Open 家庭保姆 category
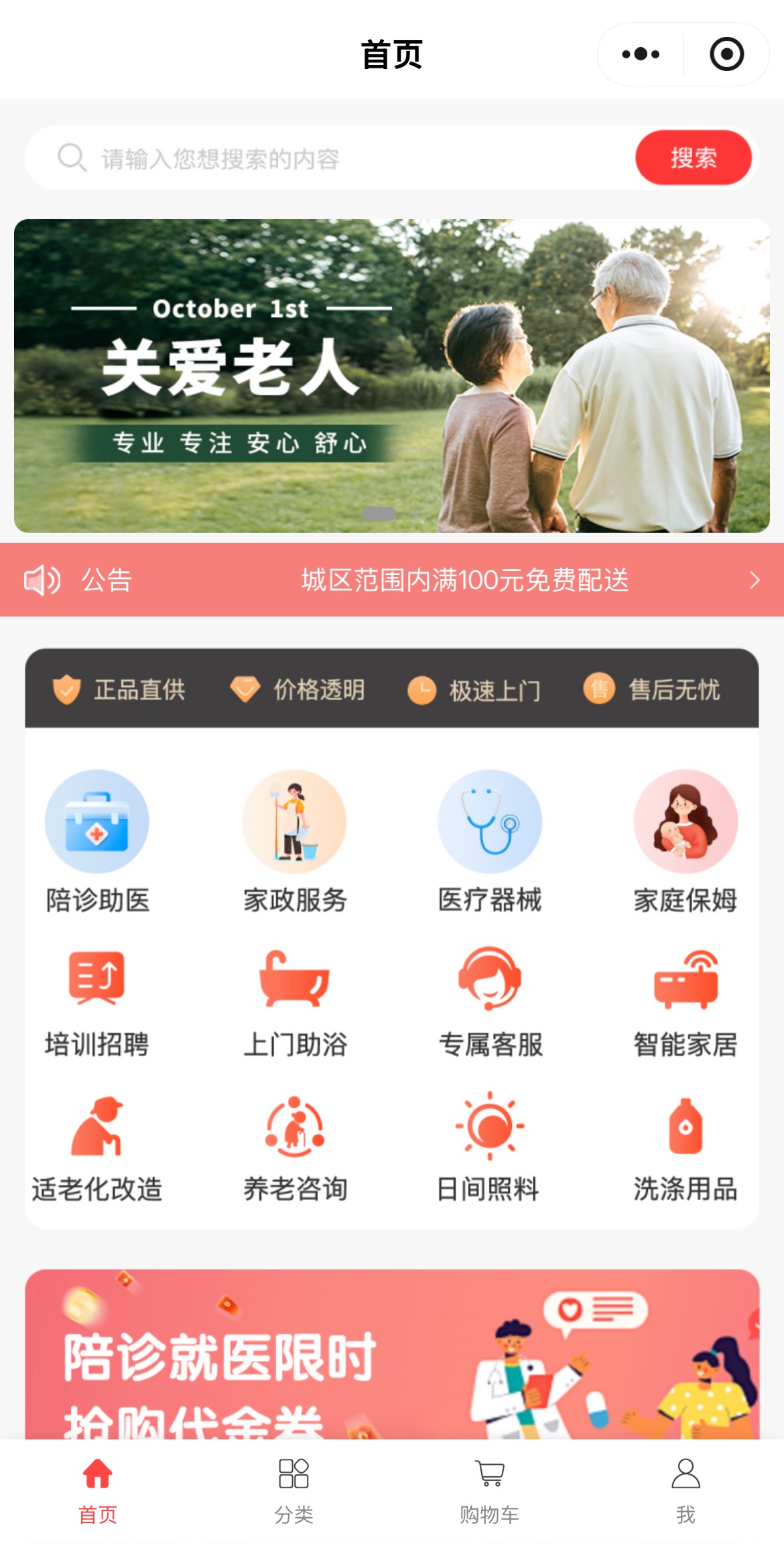Screen dimensions: 784x1556 pyautogui.click(x=685, y=841)
